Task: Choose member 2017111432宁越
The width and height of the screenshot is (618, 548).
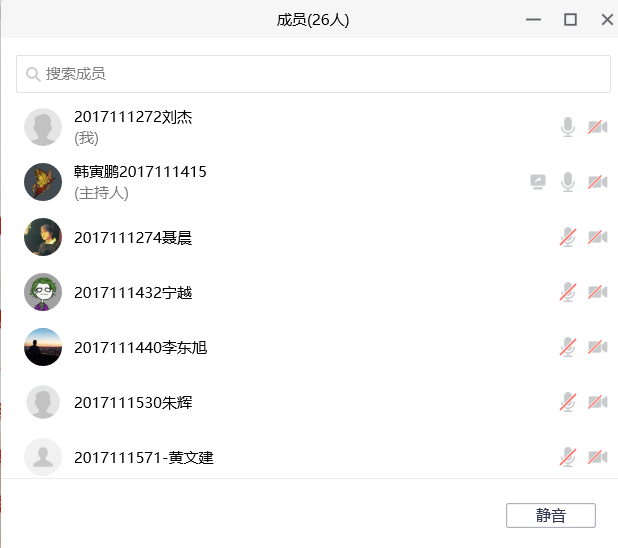Action: click(133, 293)
